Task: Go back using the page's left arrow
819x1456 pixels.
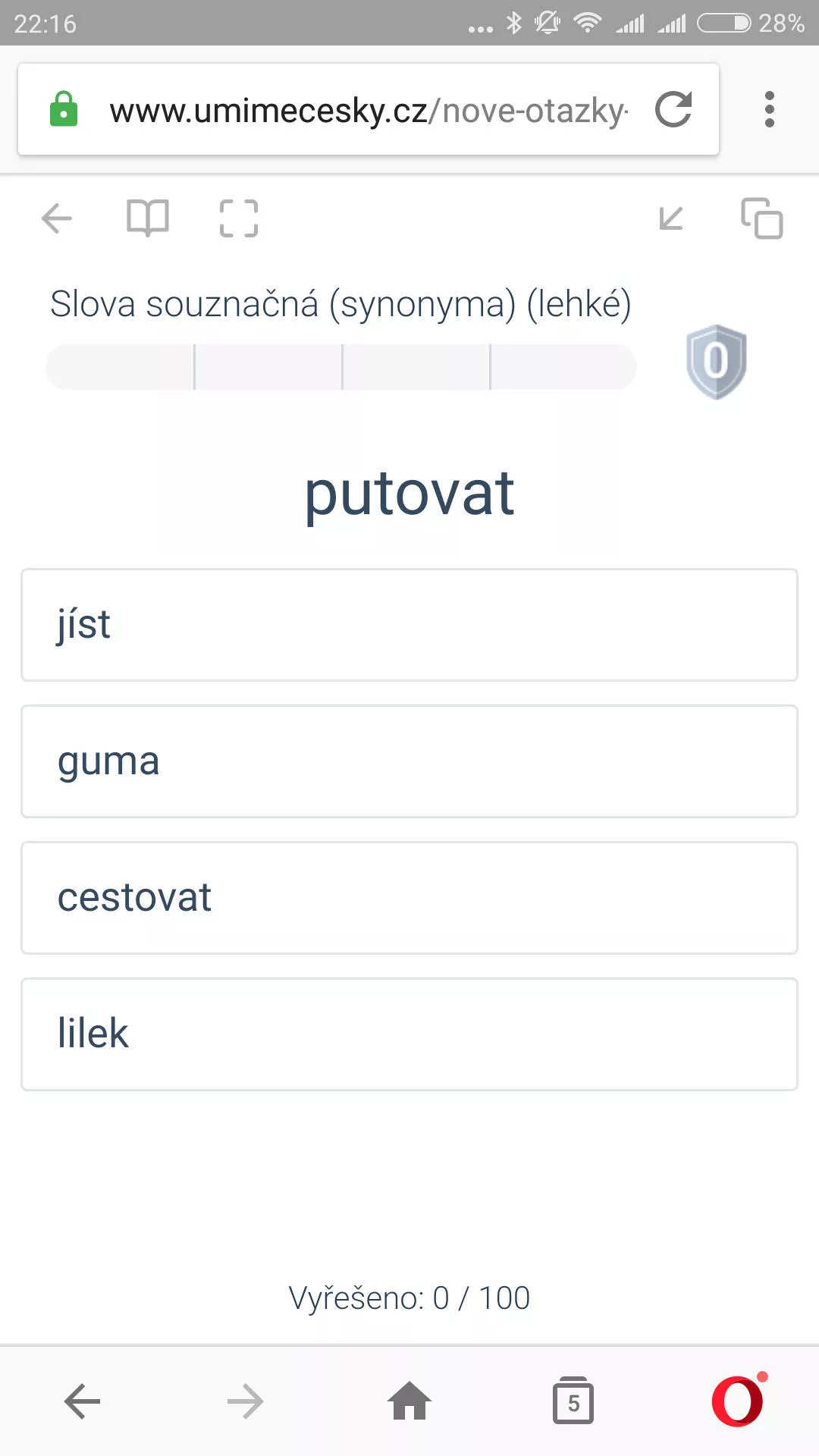Action: tap(56, 219)
